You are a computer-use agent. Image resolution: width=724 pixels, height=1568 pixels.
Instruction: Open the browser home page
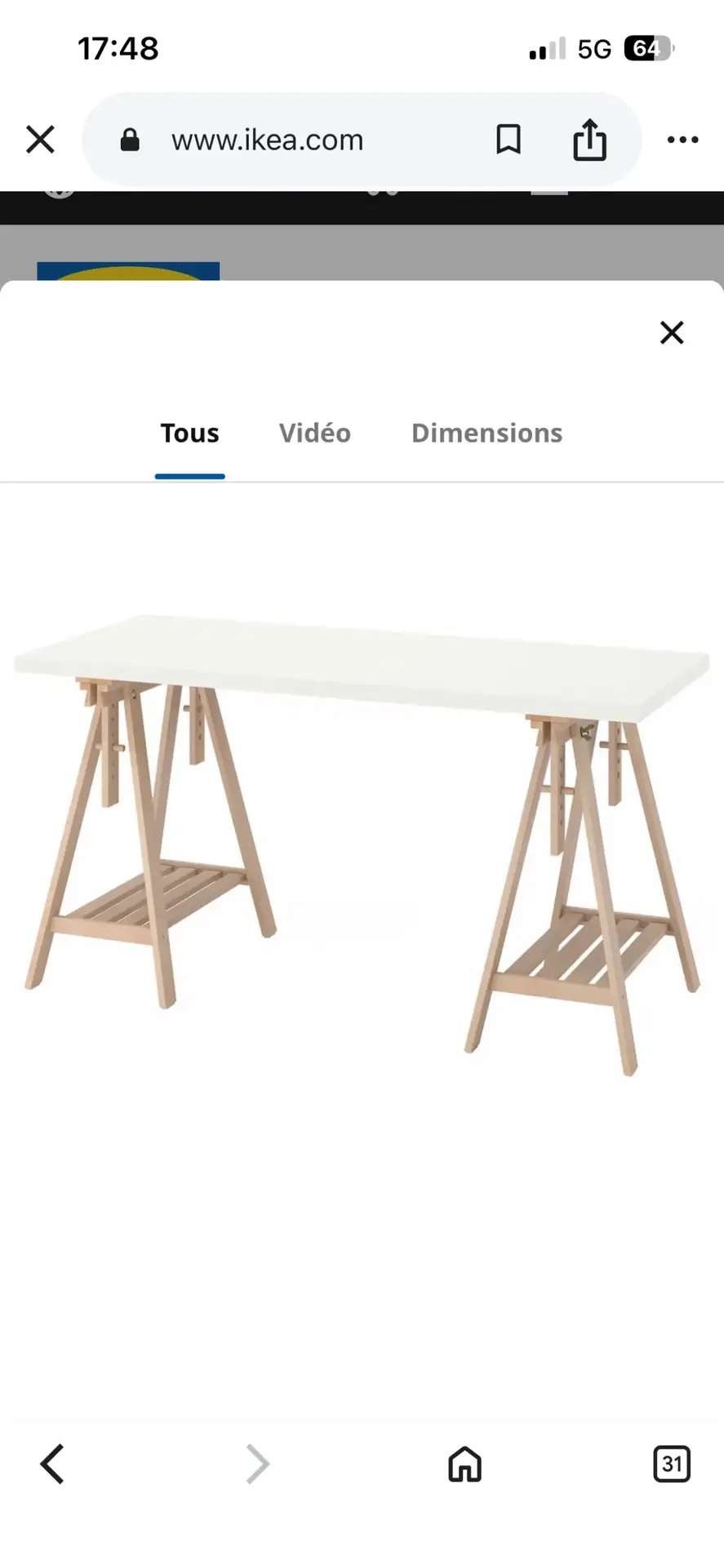pyautogui.click(x=464, y=1464)
